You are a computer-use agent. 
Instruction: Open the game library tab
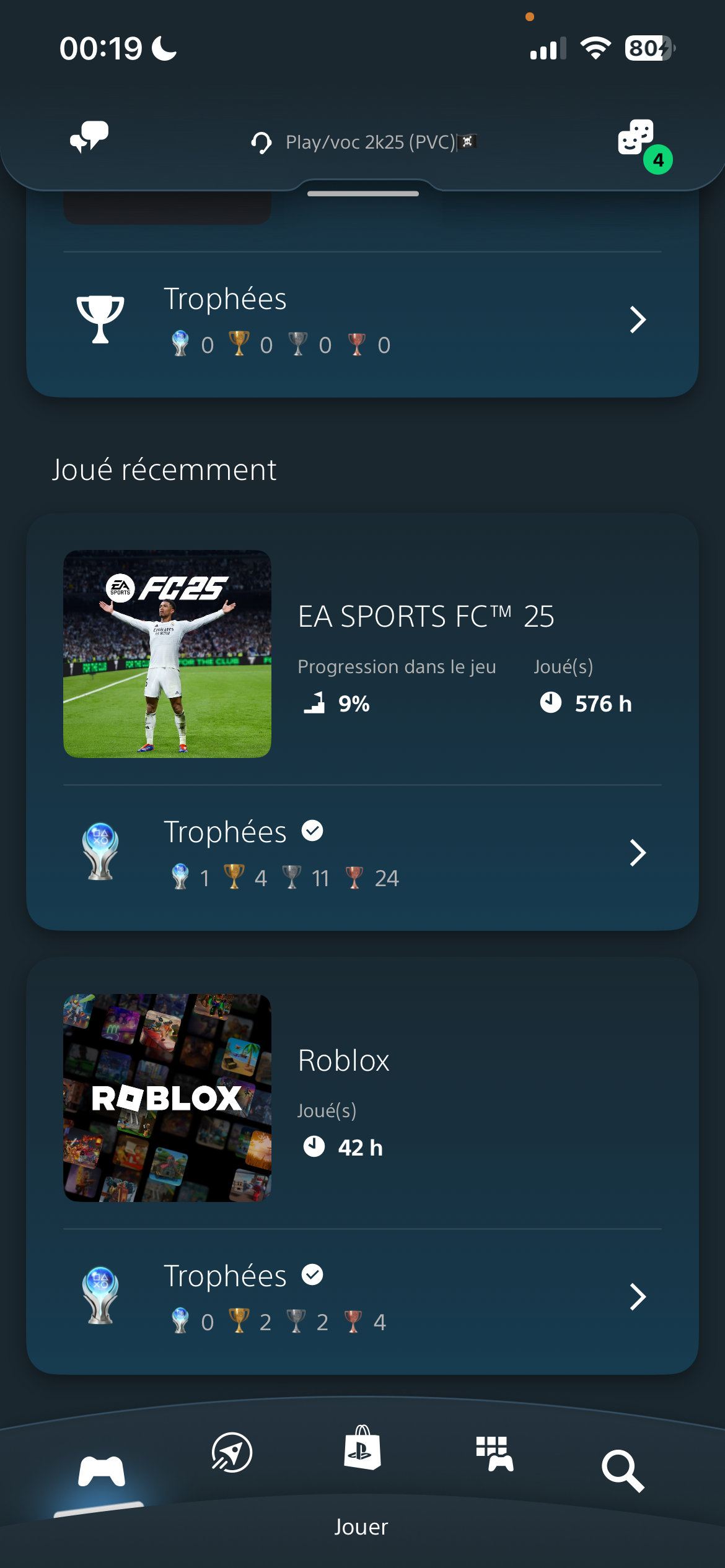point(494,1454)
